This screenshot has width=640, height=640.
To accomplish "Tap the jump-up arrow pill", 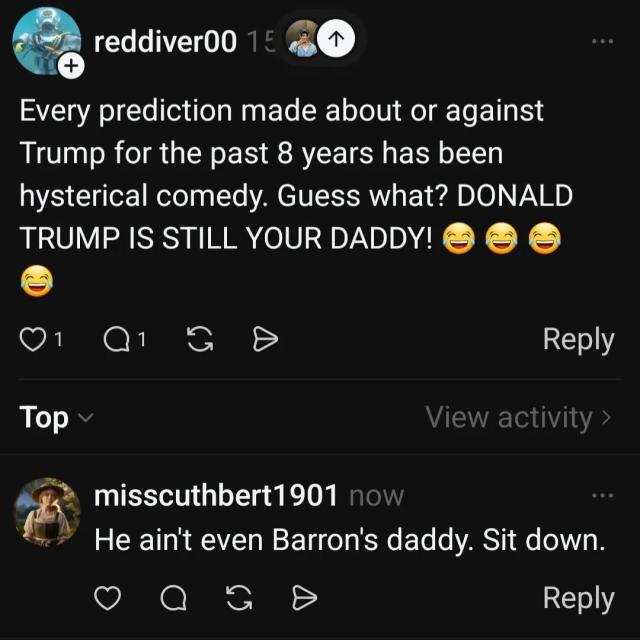I will tap(321, 40).
